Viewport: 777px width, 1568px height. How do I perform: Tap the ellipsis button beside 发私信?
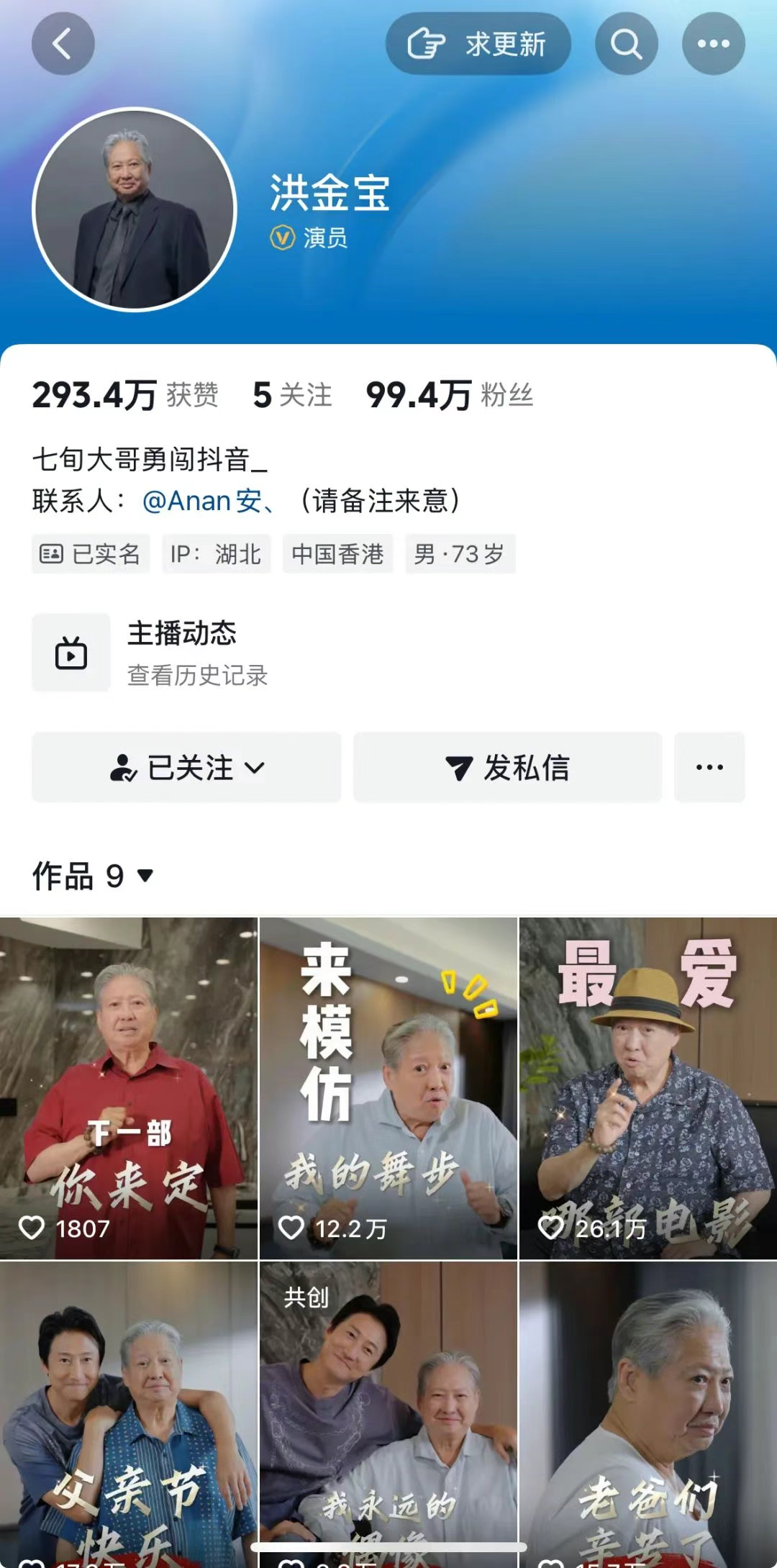point(709,768)
